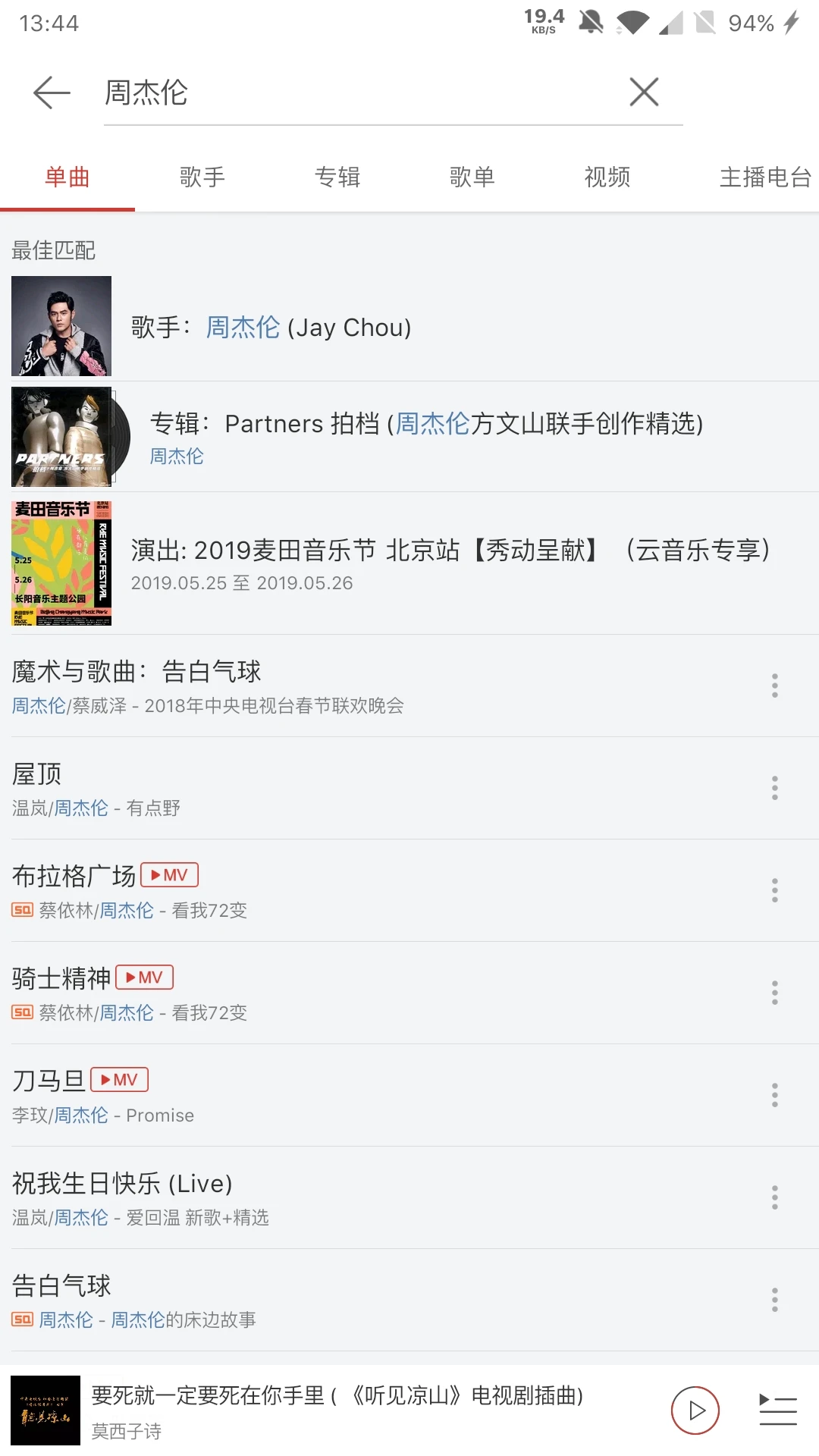
Task: Open more options for 告白气球
Action: [x=774, y=1300]
